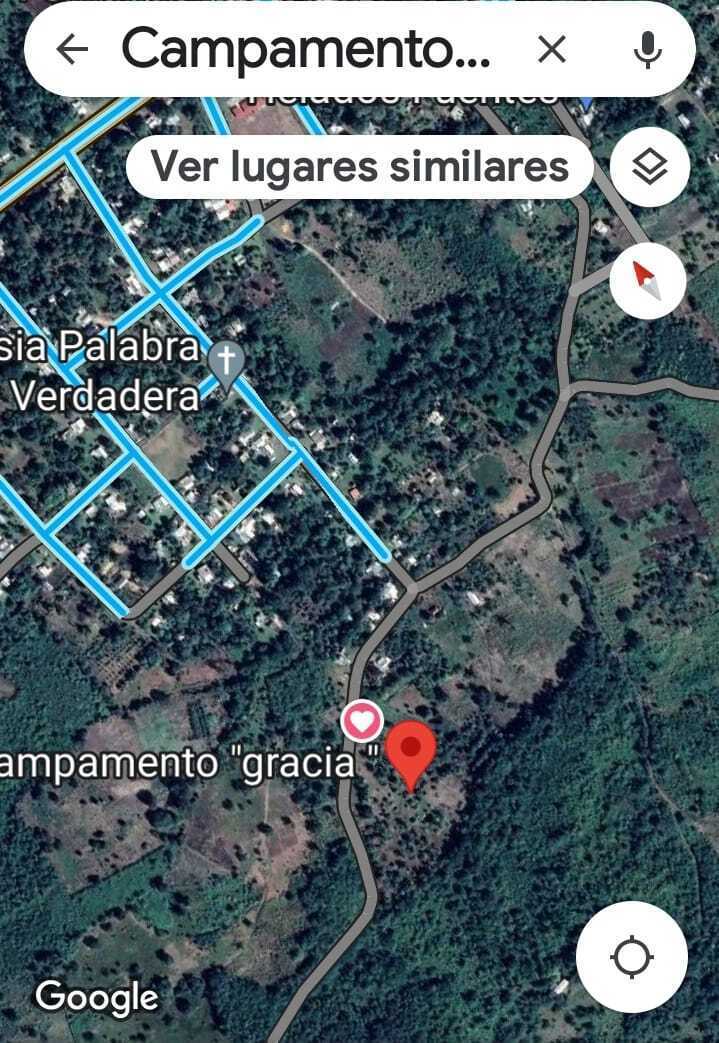Reset map orientation with the compass
Viewport: 719px width, 1043px height.
pyautogui.click(x=648, y=281)
